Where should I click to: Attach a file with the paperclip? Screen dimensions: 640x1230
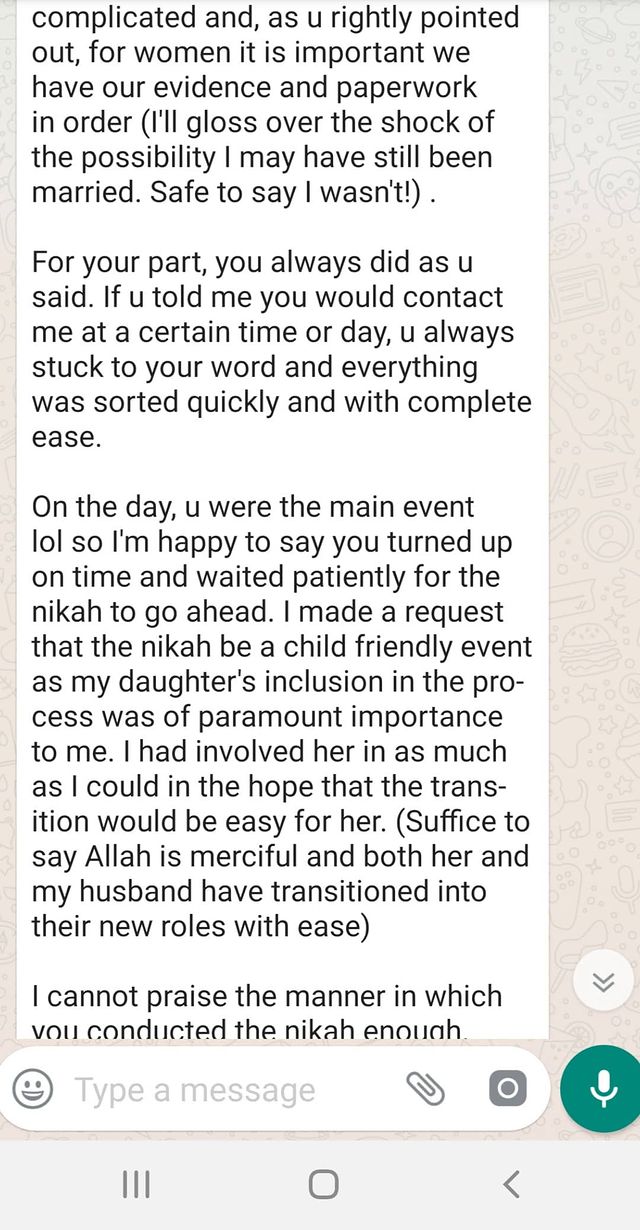(425, 1089)
